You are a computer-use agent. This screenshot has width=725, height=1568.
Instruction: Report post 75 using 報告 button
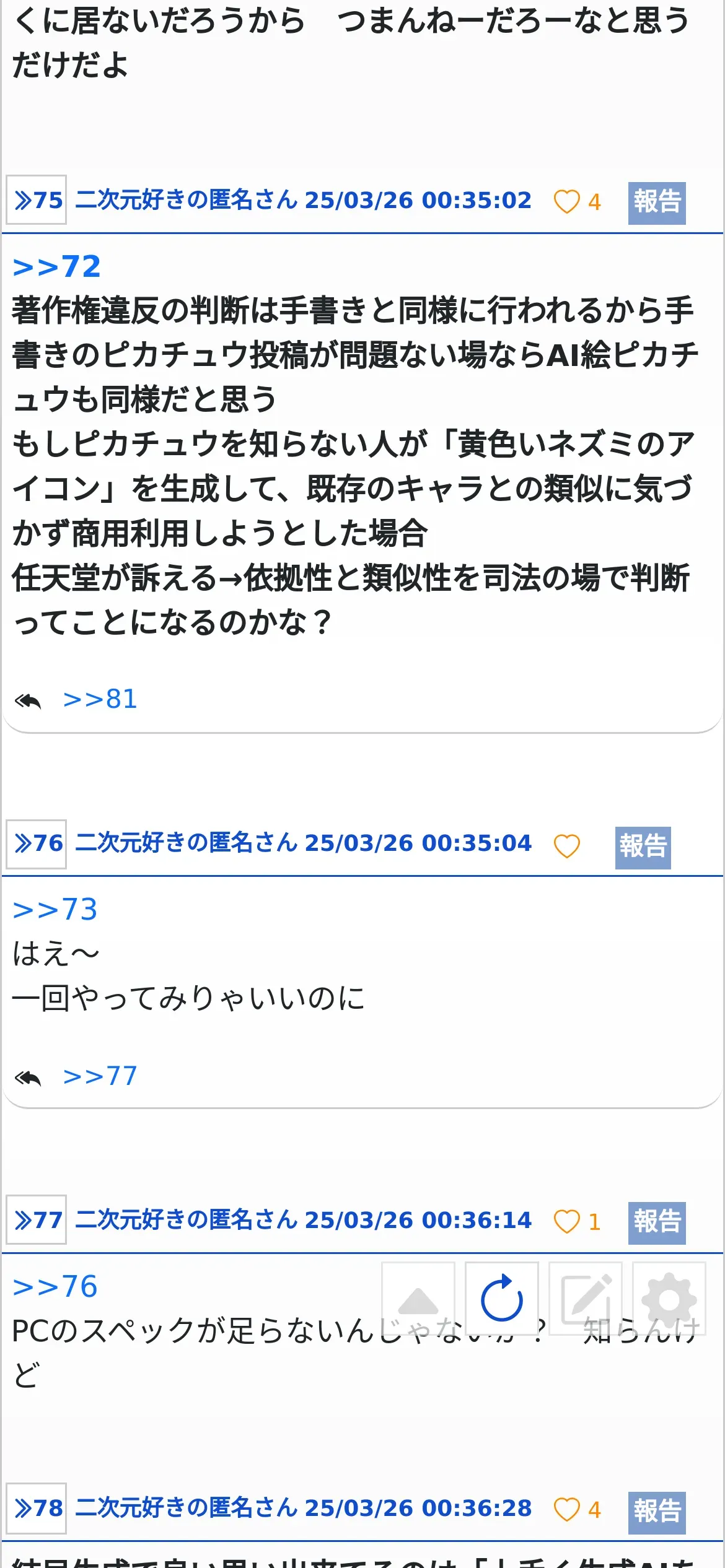point(657,203)
